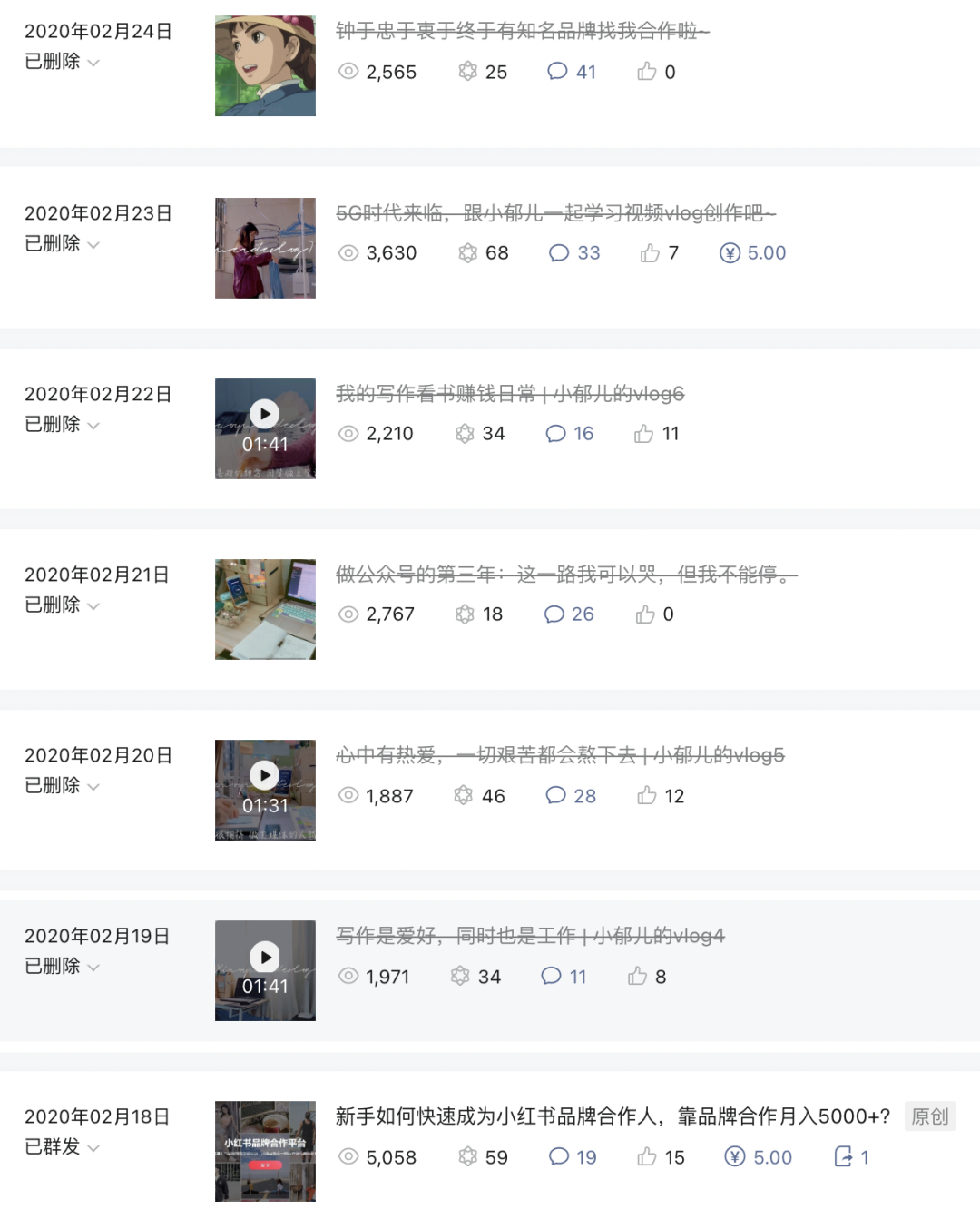View 33 comments on the 5G时代来临 article
Viewport: 980px width, 1219px height.
click(575, 253)
